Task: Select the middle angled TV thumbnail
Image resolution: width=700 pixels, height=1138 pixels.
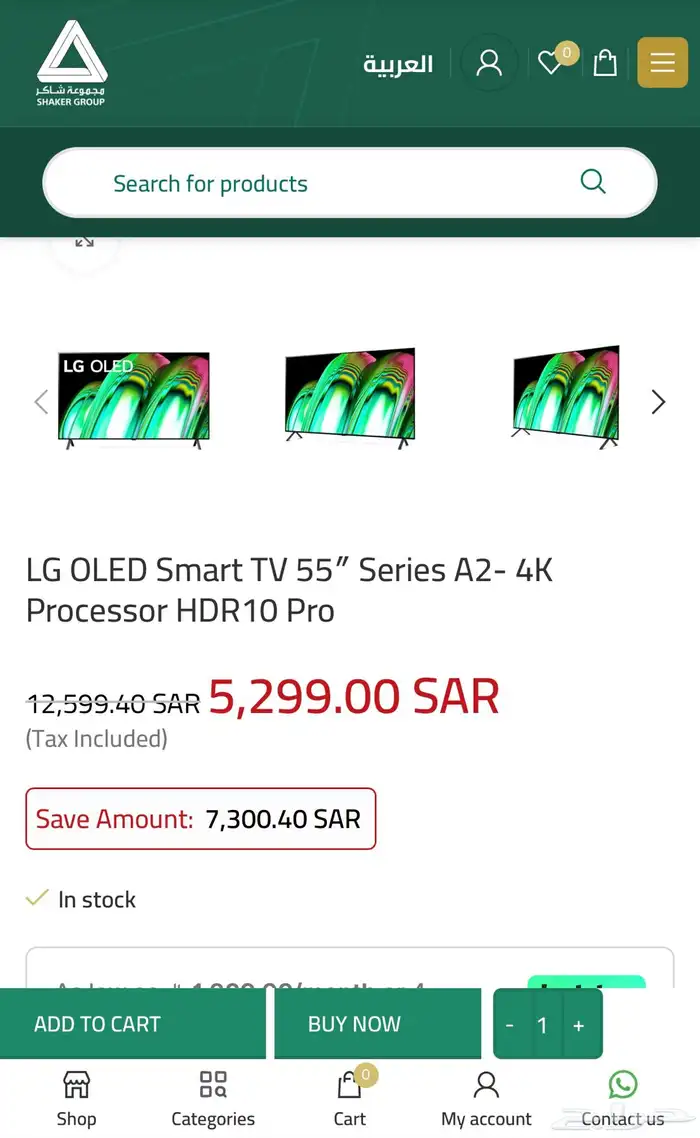Action: [350, 398]
